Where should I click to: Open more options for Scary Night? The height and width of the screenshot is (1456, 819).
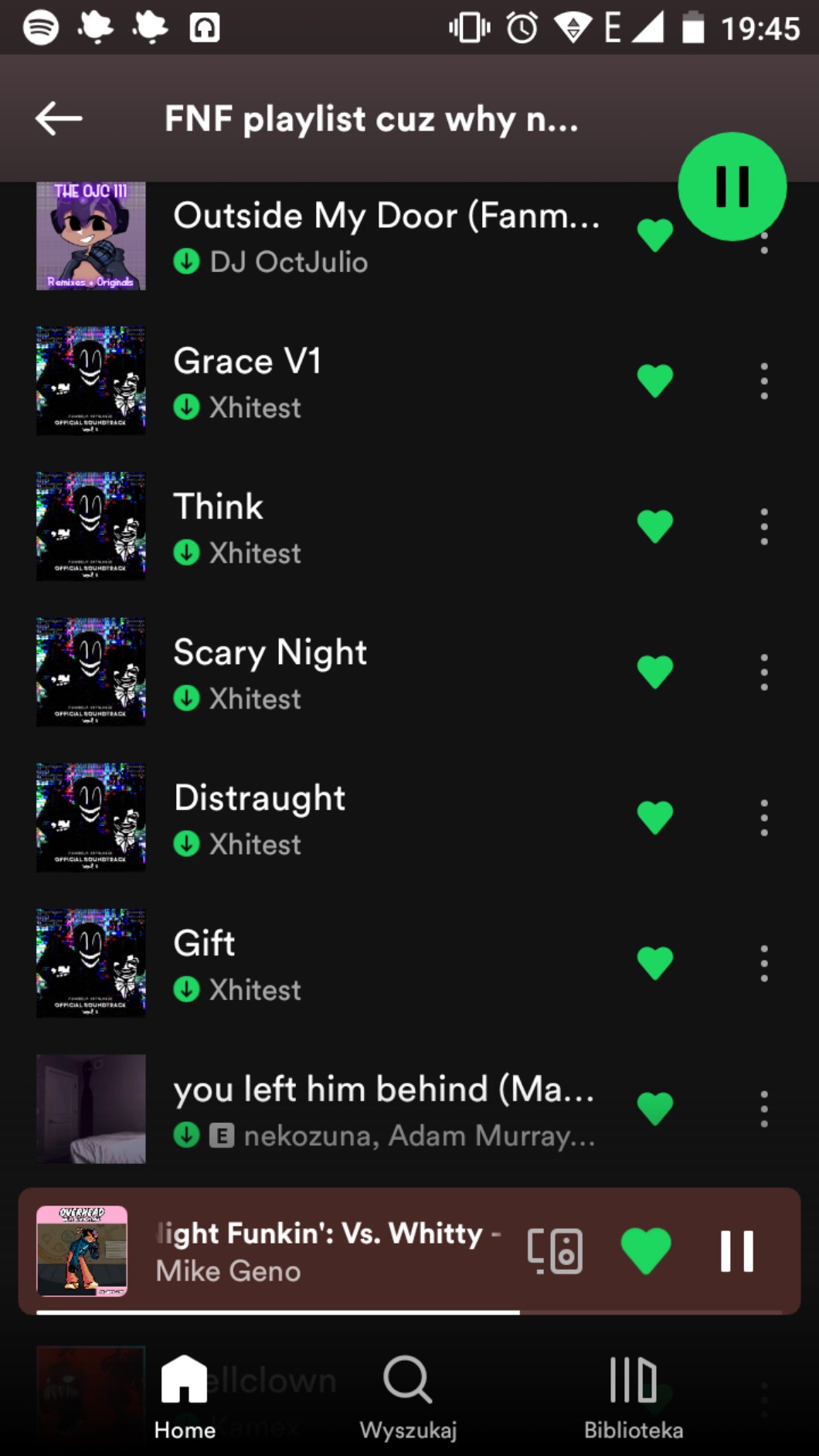763,672
